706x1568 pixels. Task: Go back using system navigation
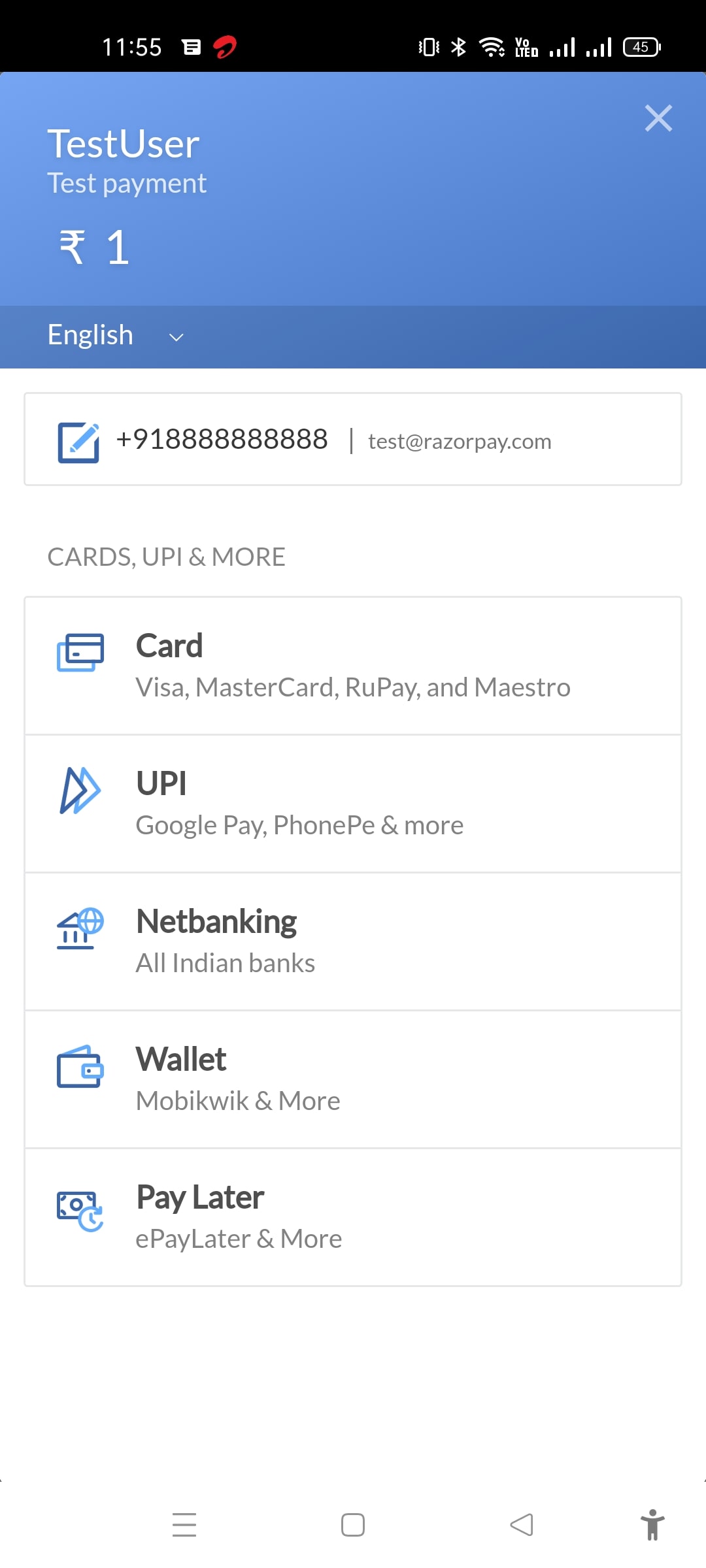pos(522,1525)
